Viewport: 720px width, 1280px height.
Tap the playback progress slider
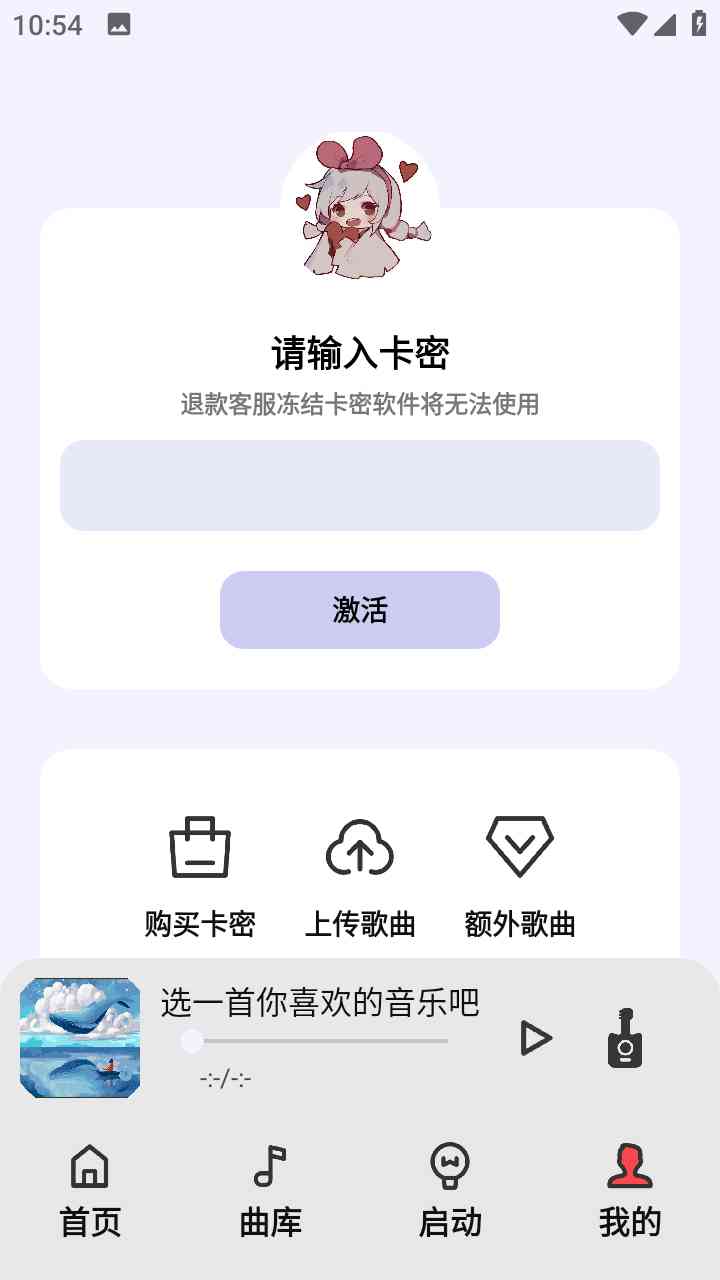(318, 1042)
